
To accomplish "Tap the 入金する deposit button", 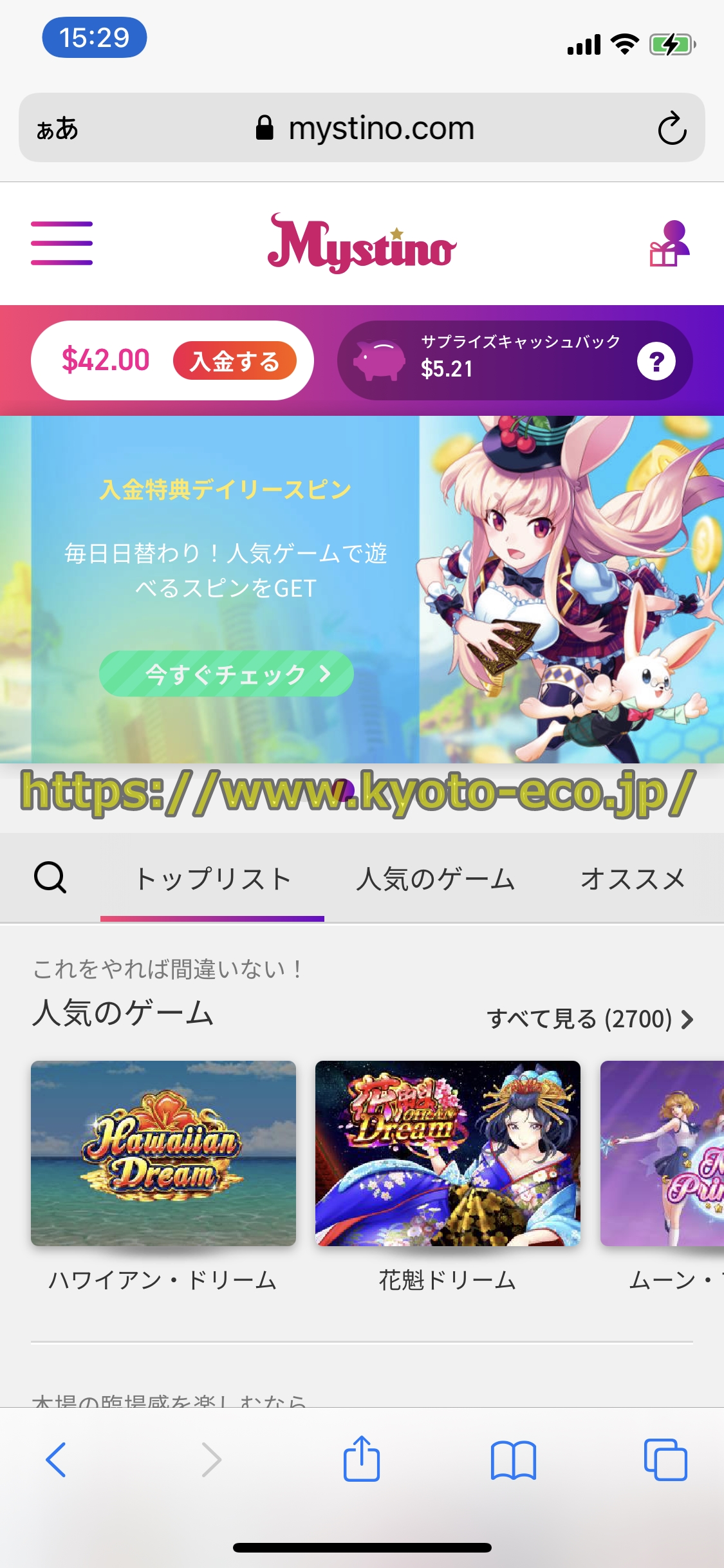I will (x=235, y=360).
